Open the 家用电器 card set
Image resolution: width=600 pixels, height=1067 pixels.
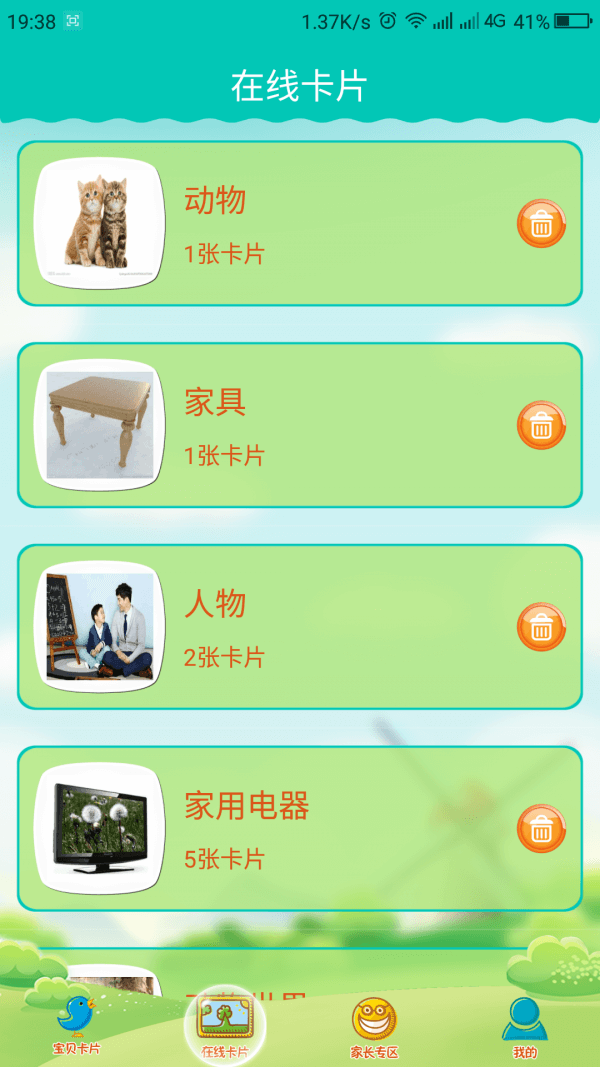300,829
